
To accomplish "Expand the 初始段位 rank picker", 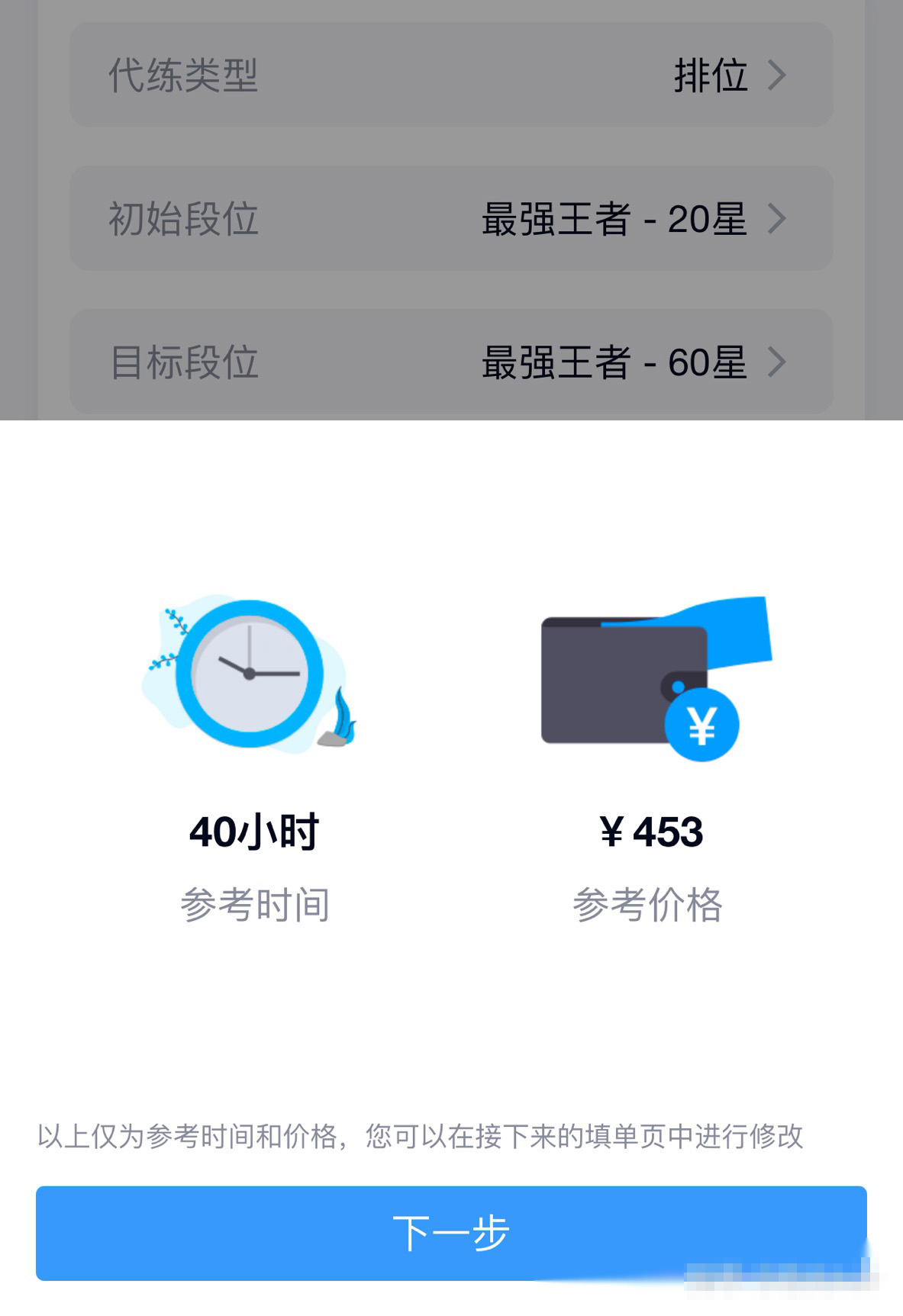I will (x=779, y=217).
